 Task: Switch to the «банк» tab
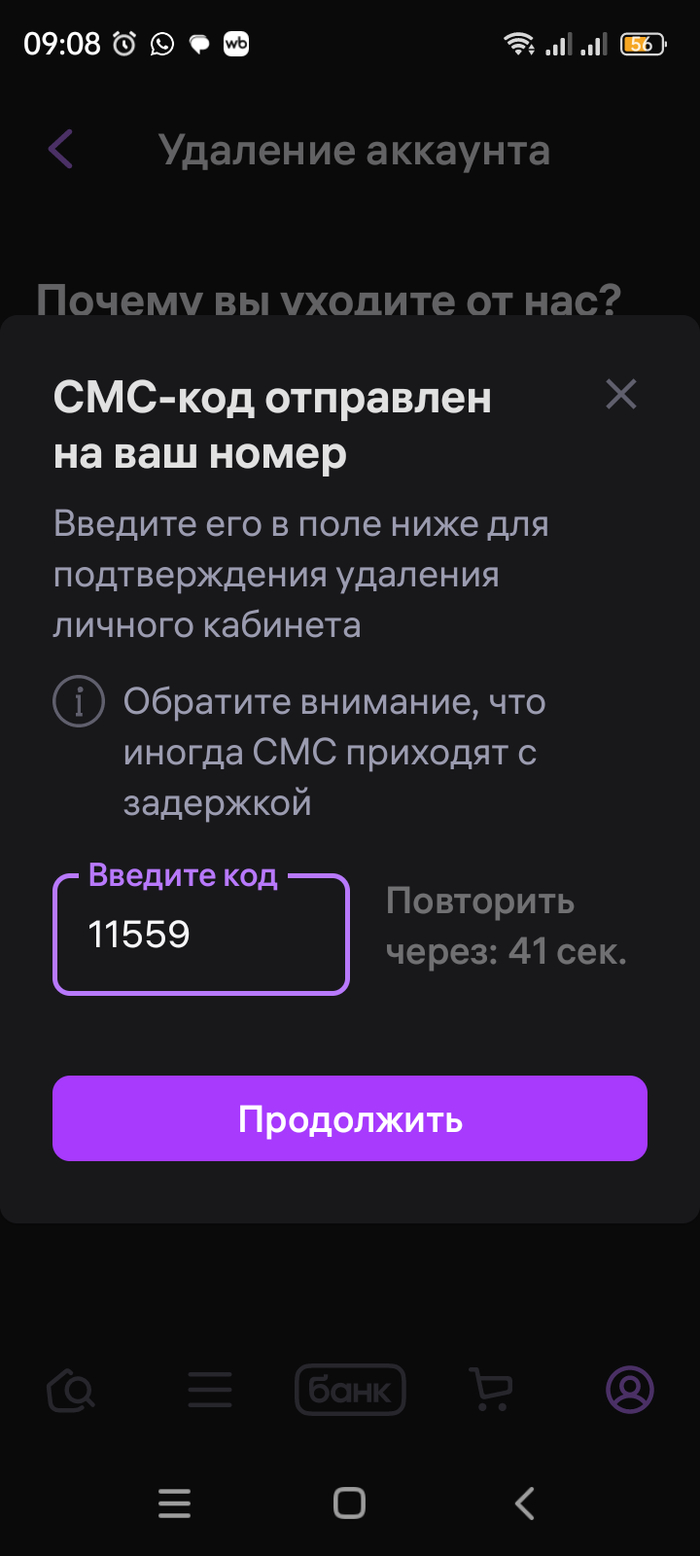point(350,1389)
